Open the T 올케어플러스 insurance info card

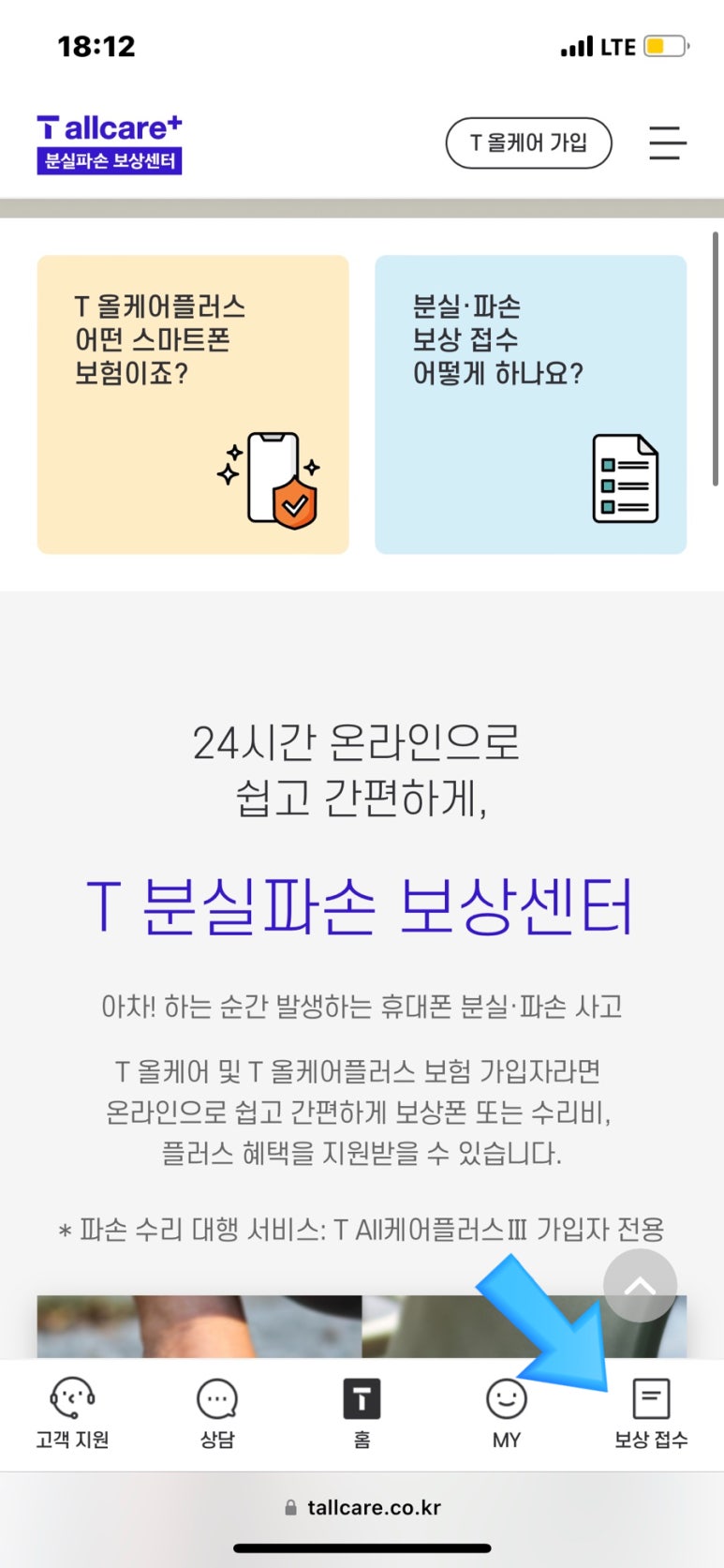[193, 405]
